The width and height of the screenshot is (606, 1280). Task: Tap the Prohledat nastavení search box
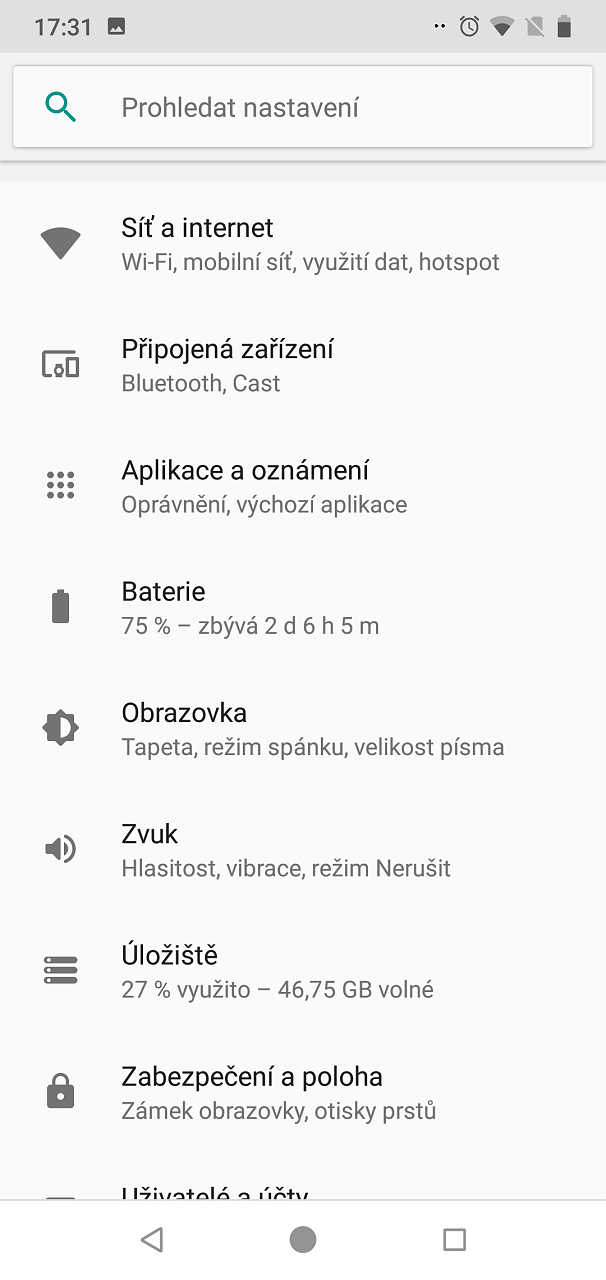[303, 108]
